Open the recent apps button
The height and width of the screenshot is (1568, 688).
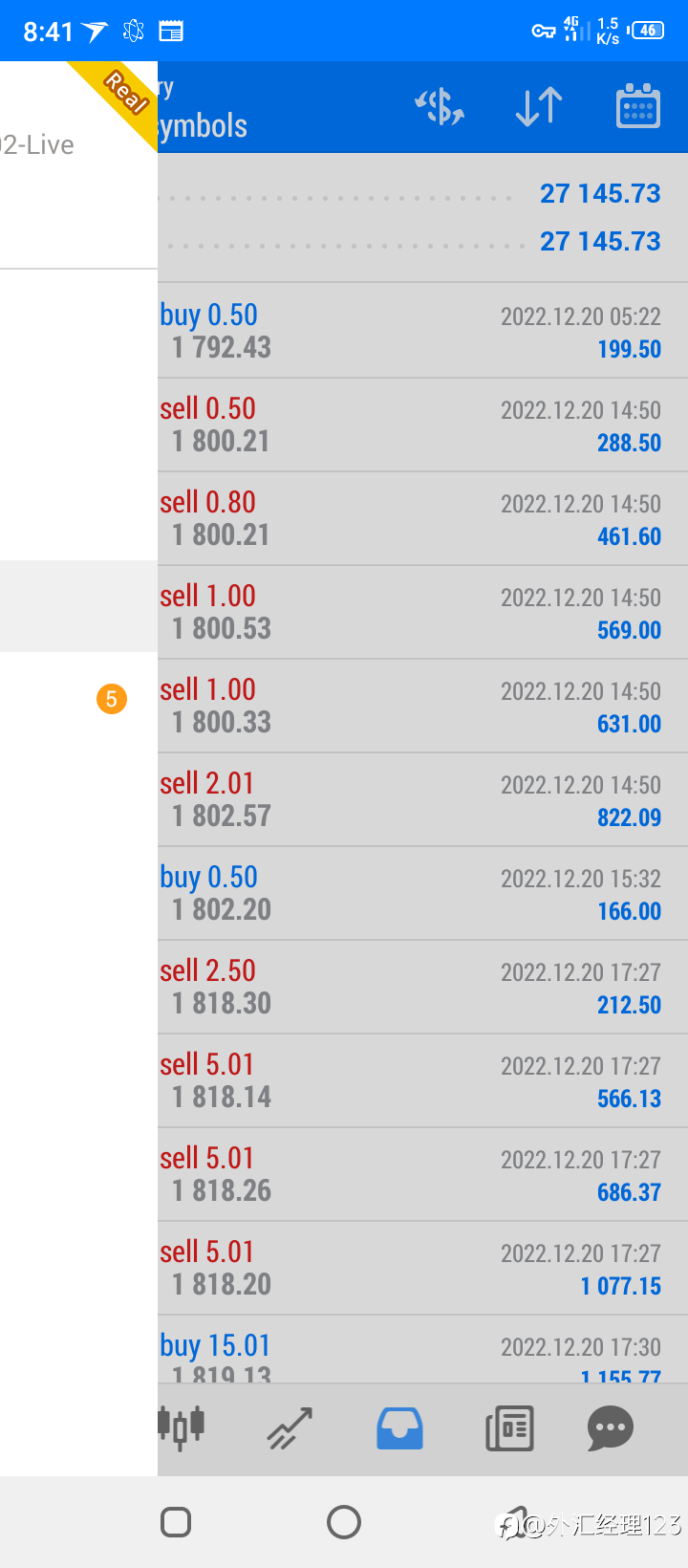176,1522
